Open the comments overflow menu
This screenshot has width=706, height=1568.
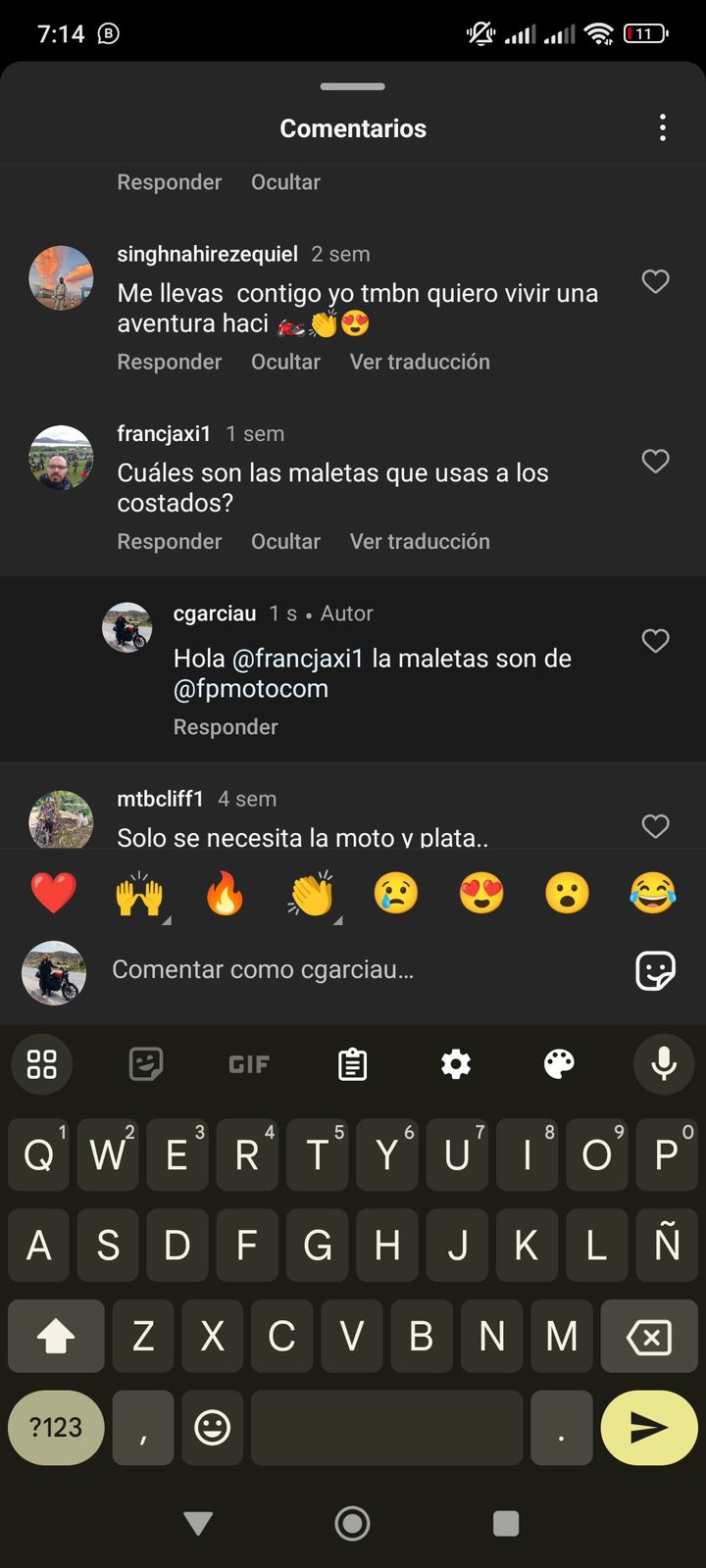click(663, 128)
